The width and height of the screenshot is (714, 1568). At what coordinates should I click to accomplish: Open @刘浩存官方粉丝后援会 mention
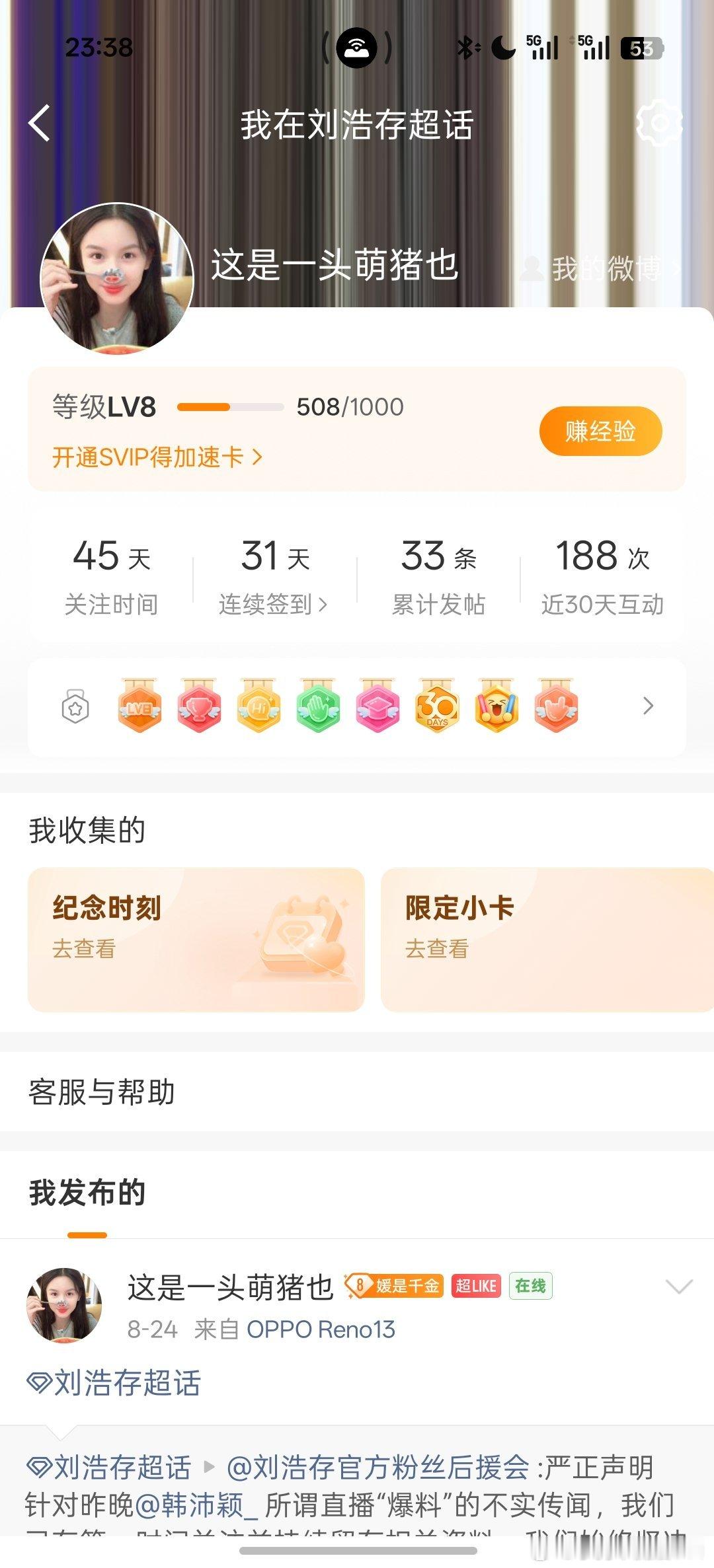click(378, 1468)
